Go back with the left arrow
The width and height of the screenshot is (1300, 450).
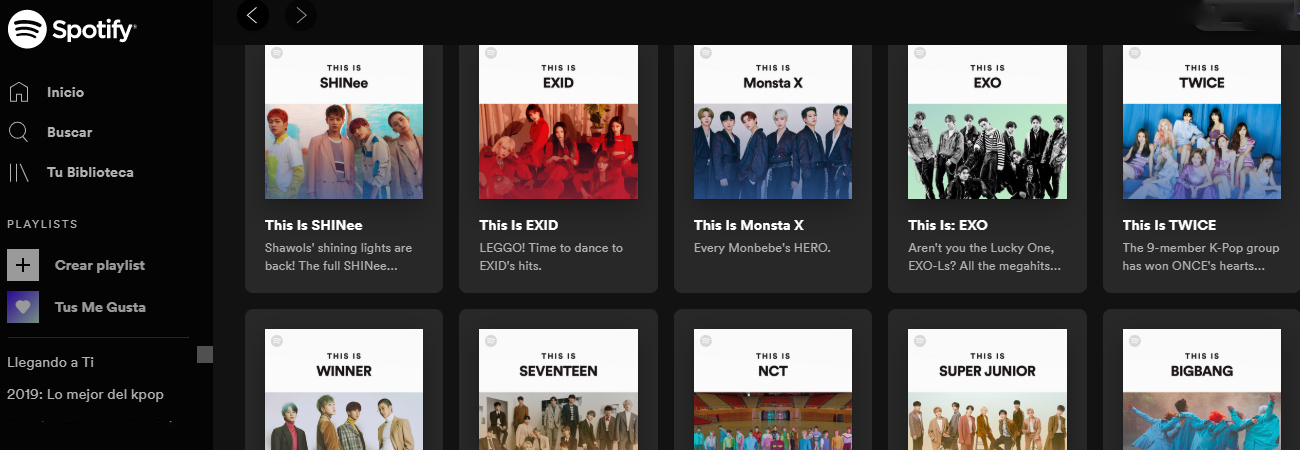pos(252,14)
